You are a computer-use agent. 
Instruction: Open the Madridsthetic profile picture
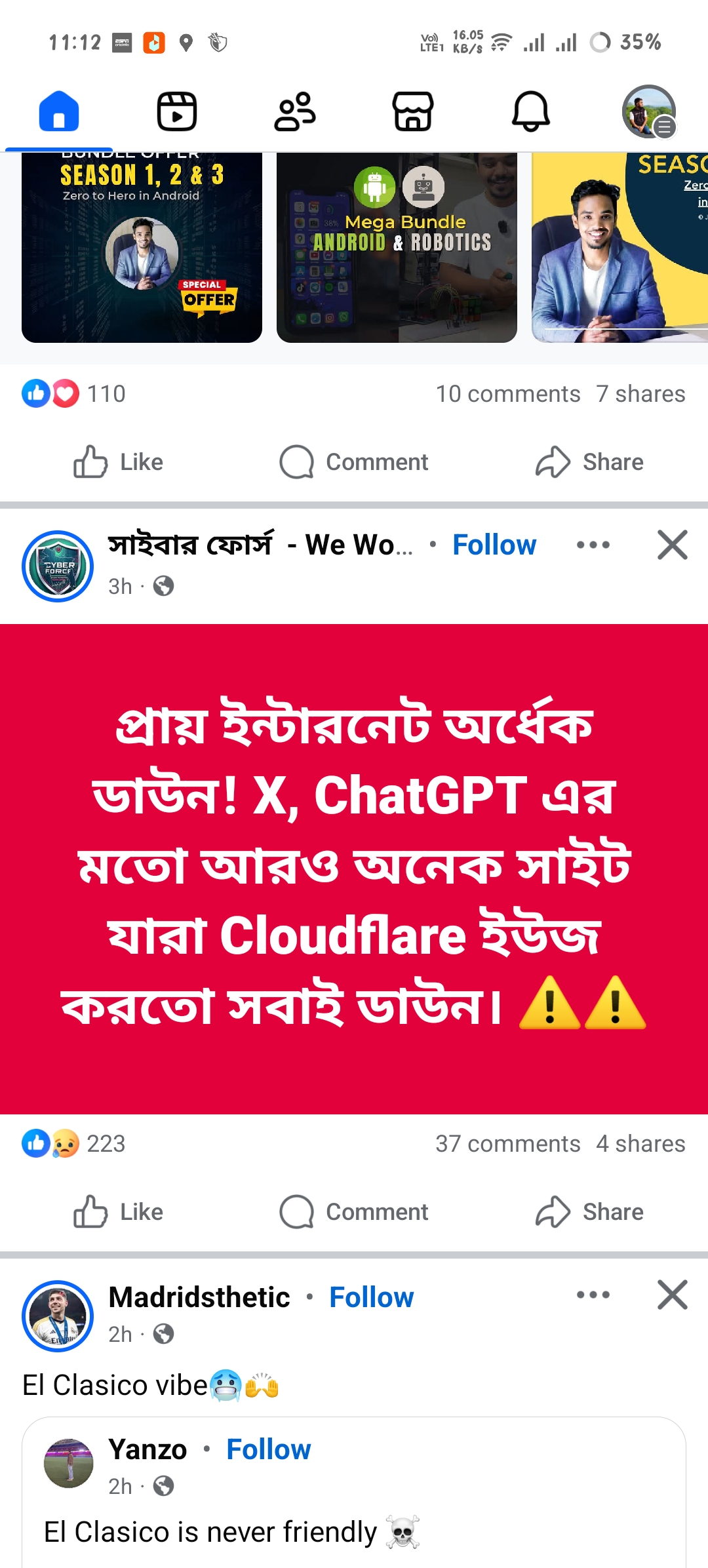click(x=58, y=1316)
